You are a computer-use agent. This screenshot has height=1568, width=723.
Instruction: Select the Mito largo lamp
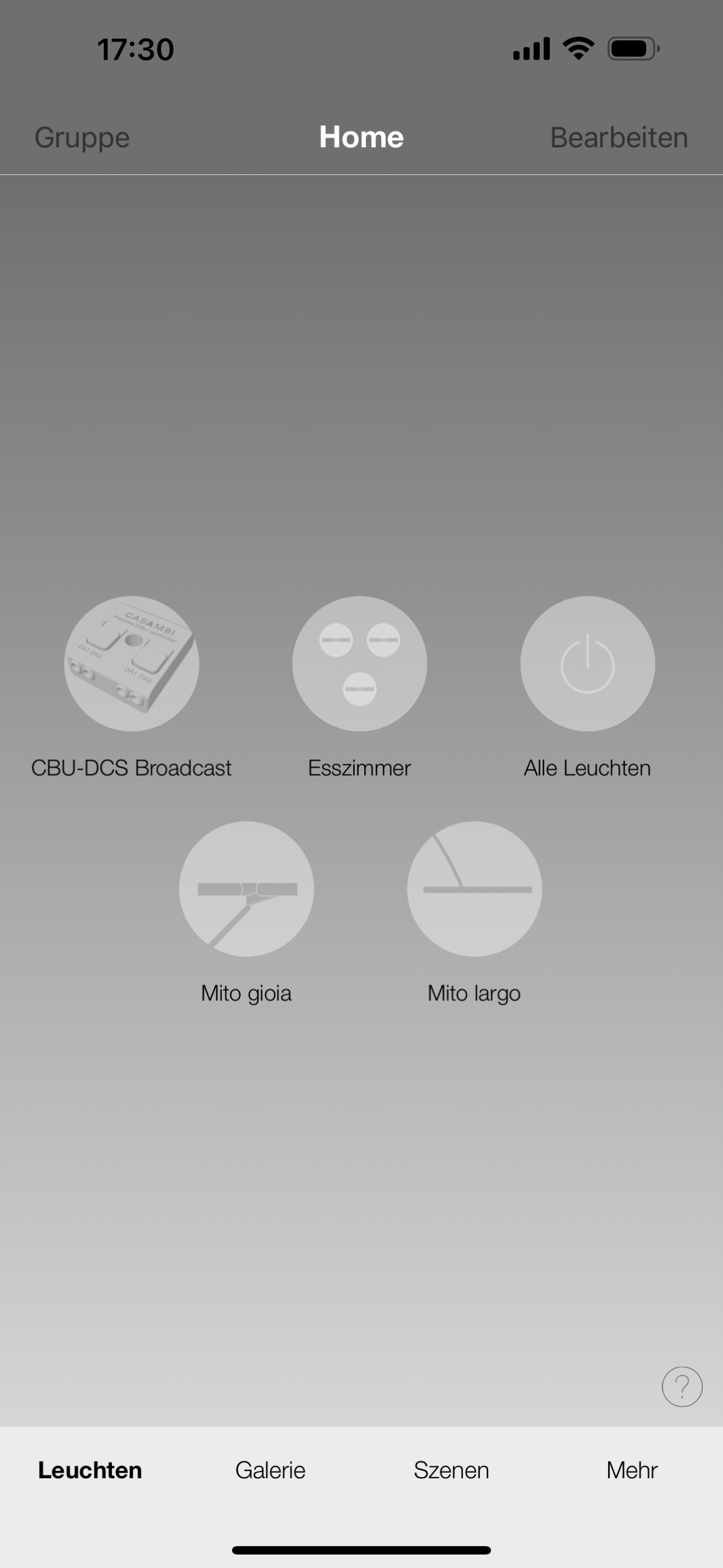(474, 889)
